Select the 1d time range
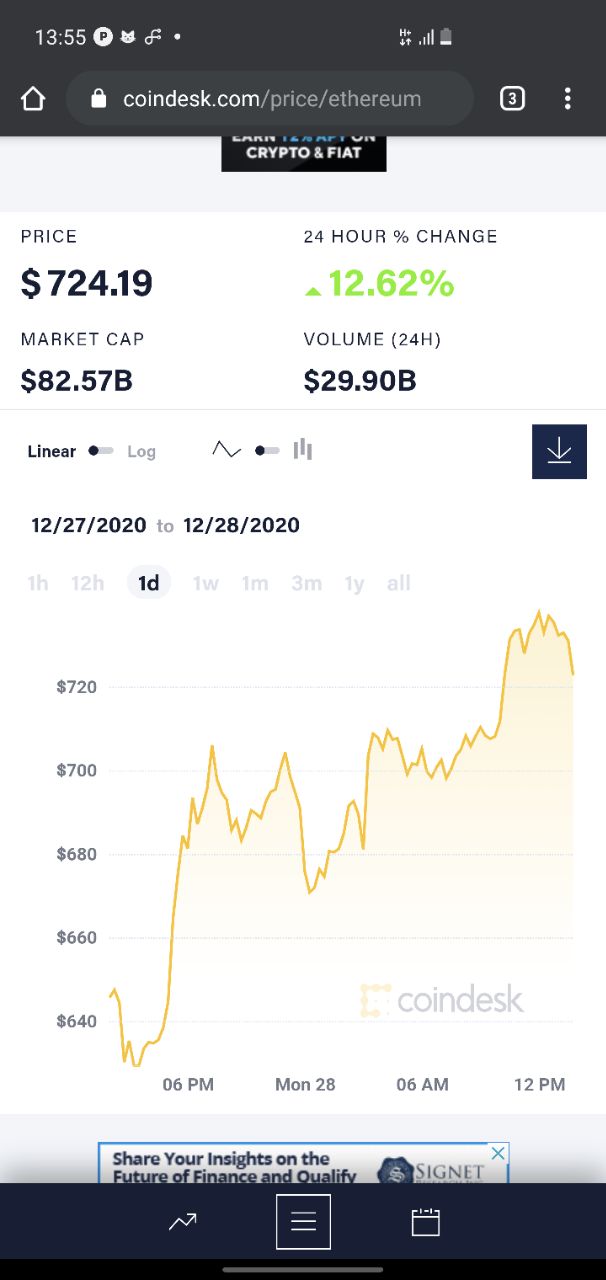Image resolution: width=606 pixels, height=1280 pixels. point(149,583)
